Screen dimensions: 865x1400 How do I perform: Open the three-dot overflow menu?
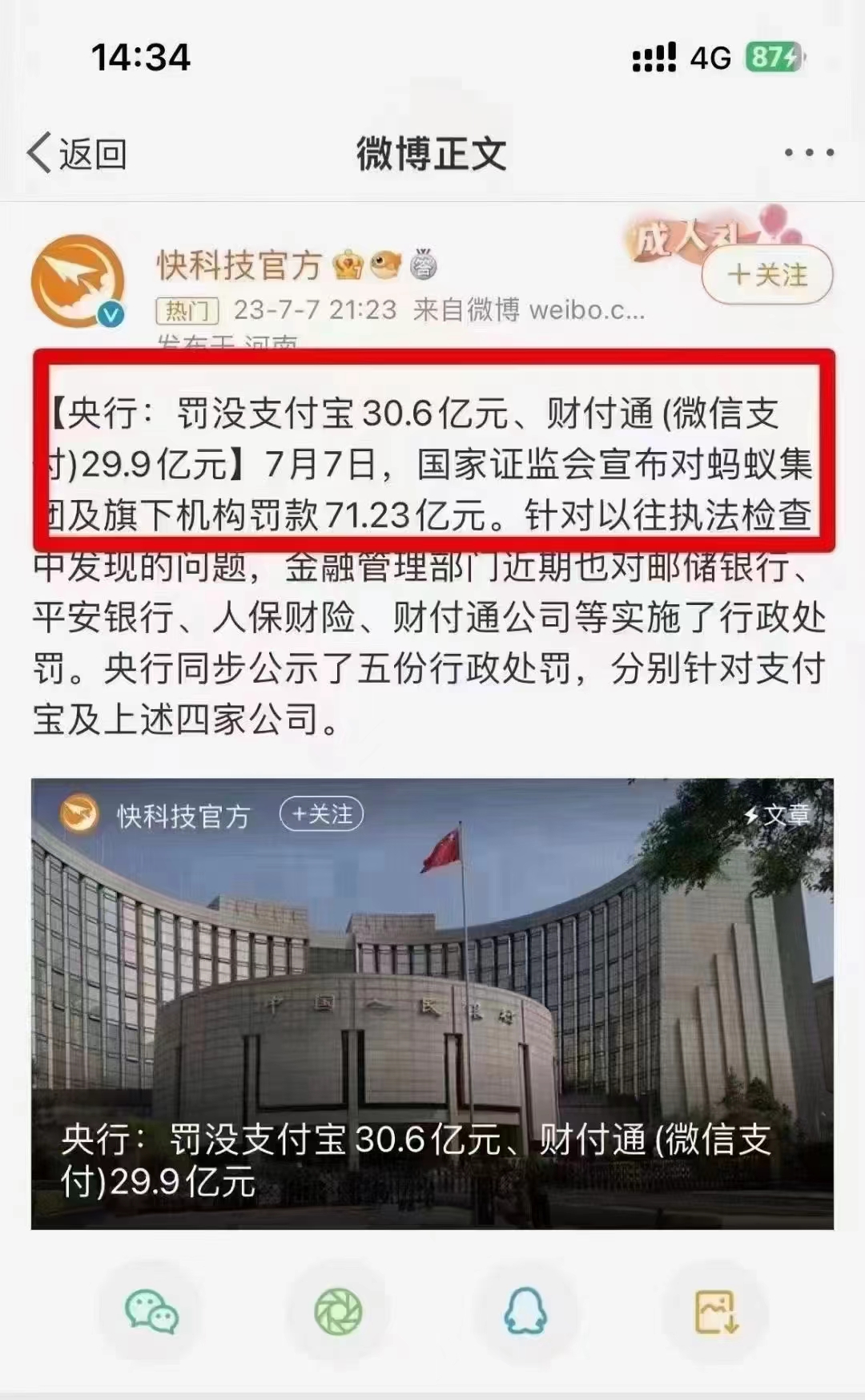[809, 152]
